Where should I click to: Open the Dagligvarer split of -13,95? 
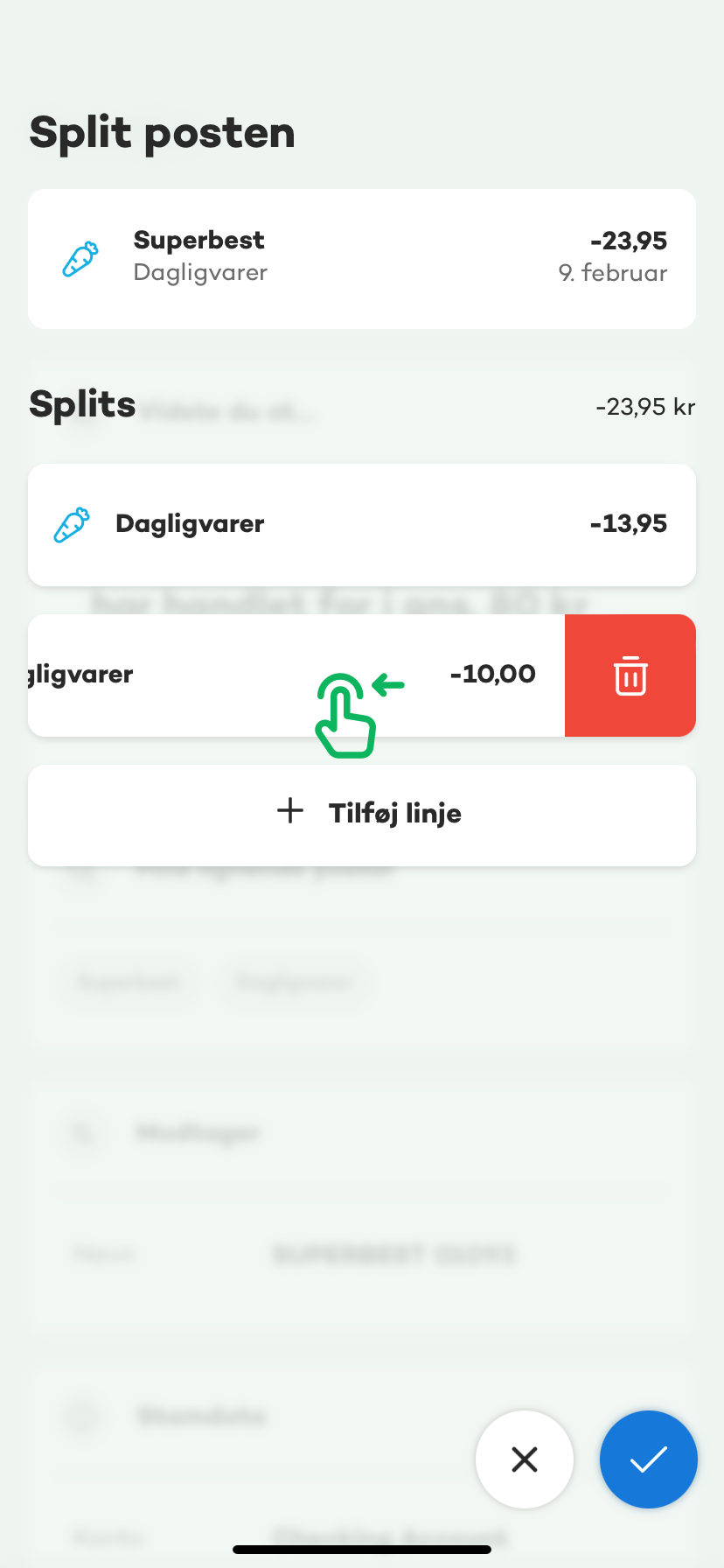pos(362,525)
